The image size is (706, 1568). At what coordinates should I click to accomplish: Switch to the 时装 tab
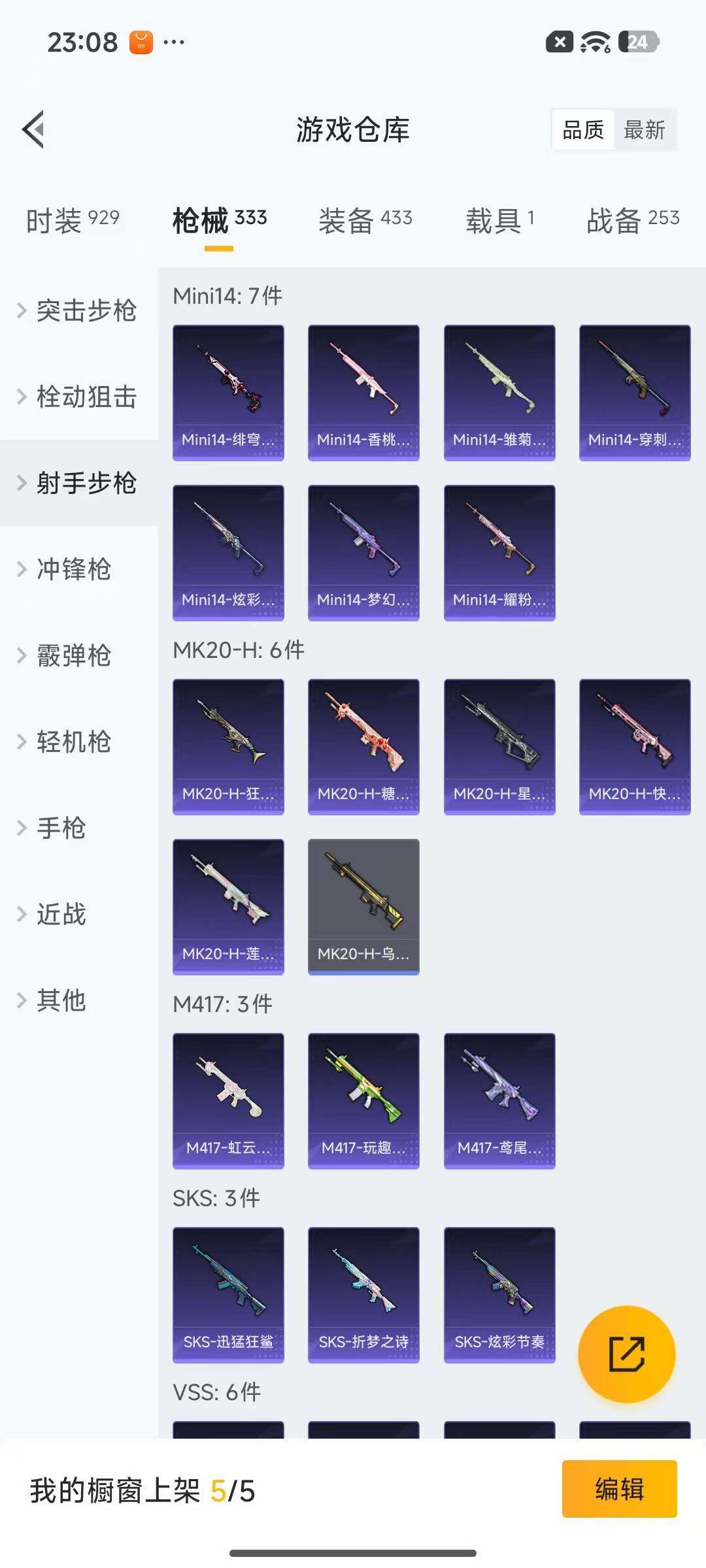click(x=73, y=220)
